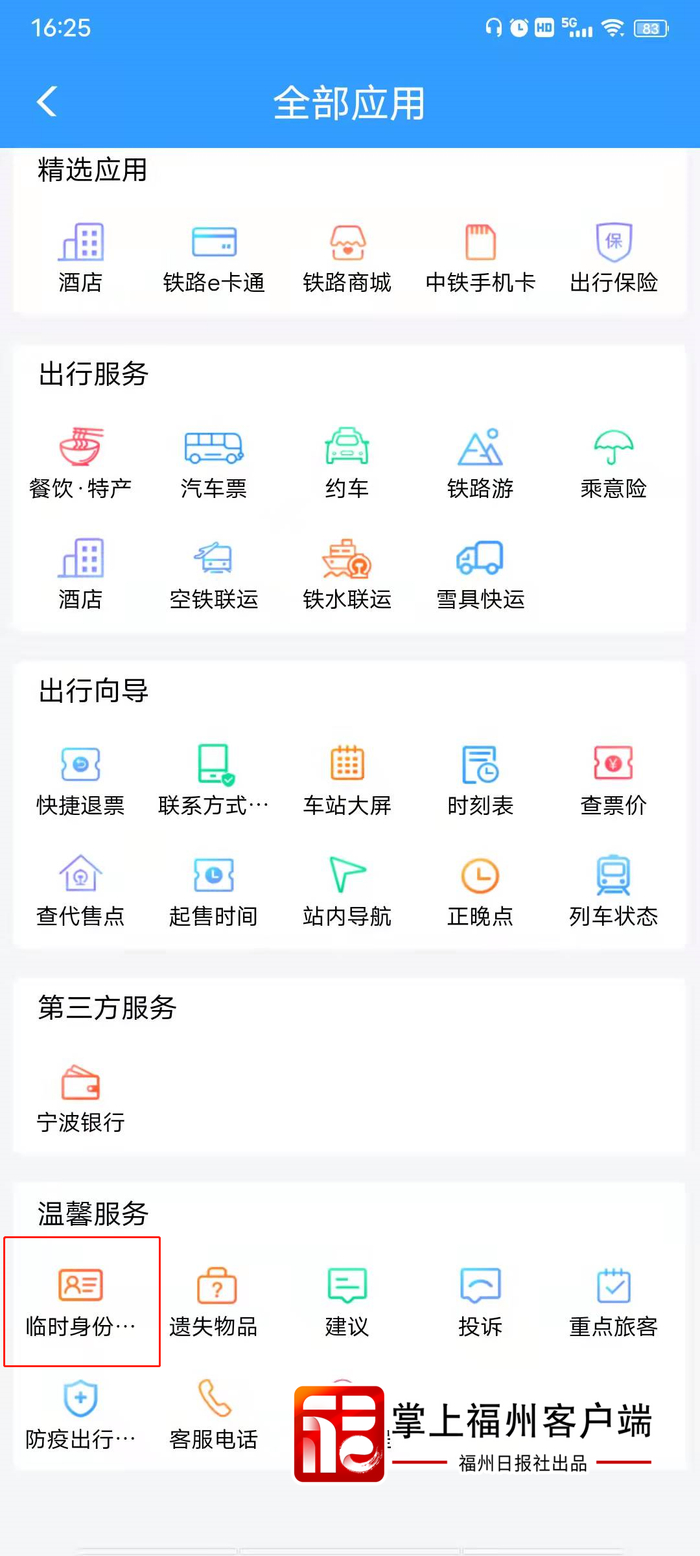The width and height of the screenshot is (700, 1556).
Task: Open 车站大屏 station screen
Action: click(x=347, y=781)
